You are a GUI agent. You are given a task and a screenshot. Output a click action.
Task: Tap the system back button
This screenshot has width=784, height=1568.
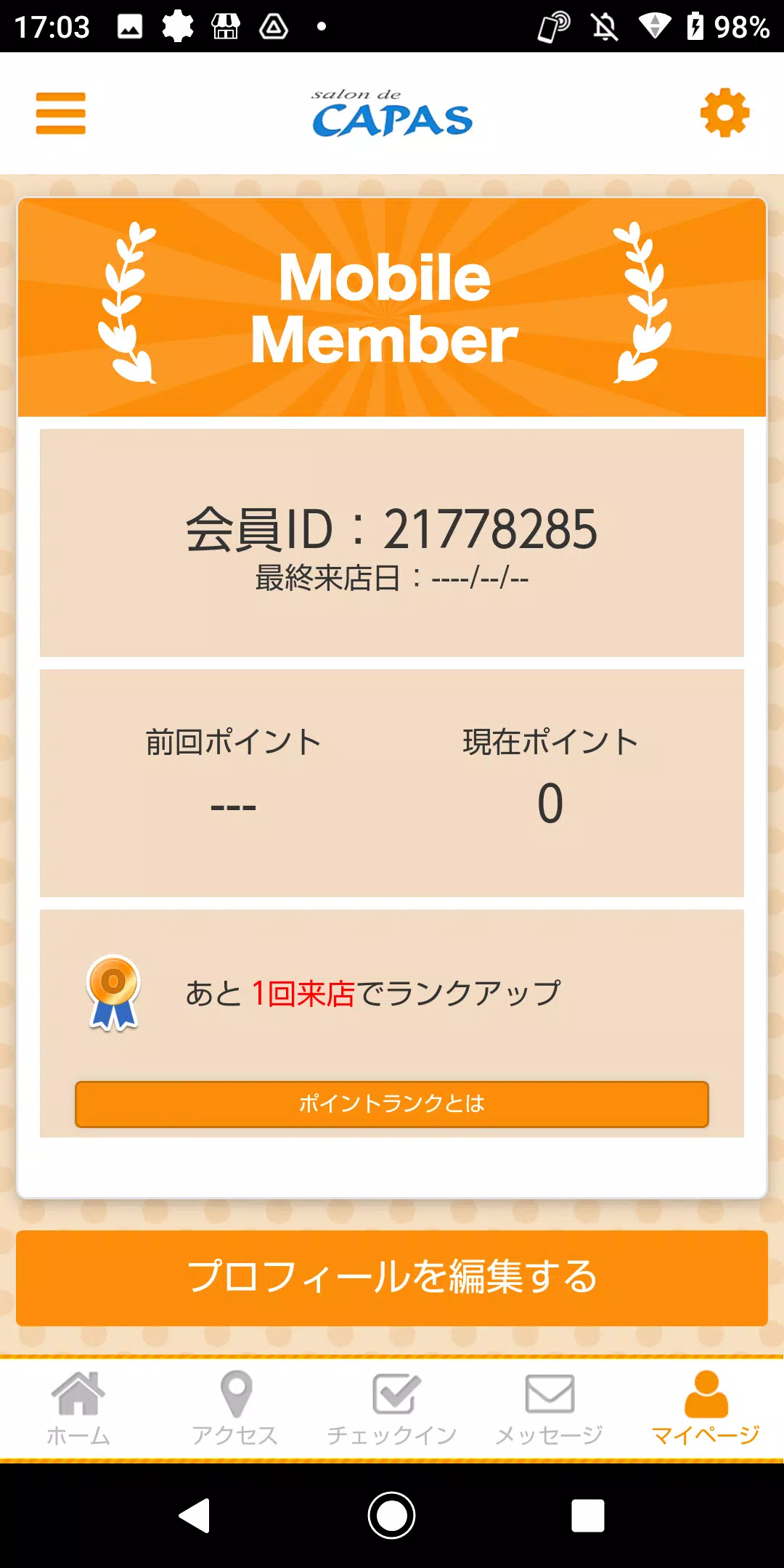pos(195,1516)
